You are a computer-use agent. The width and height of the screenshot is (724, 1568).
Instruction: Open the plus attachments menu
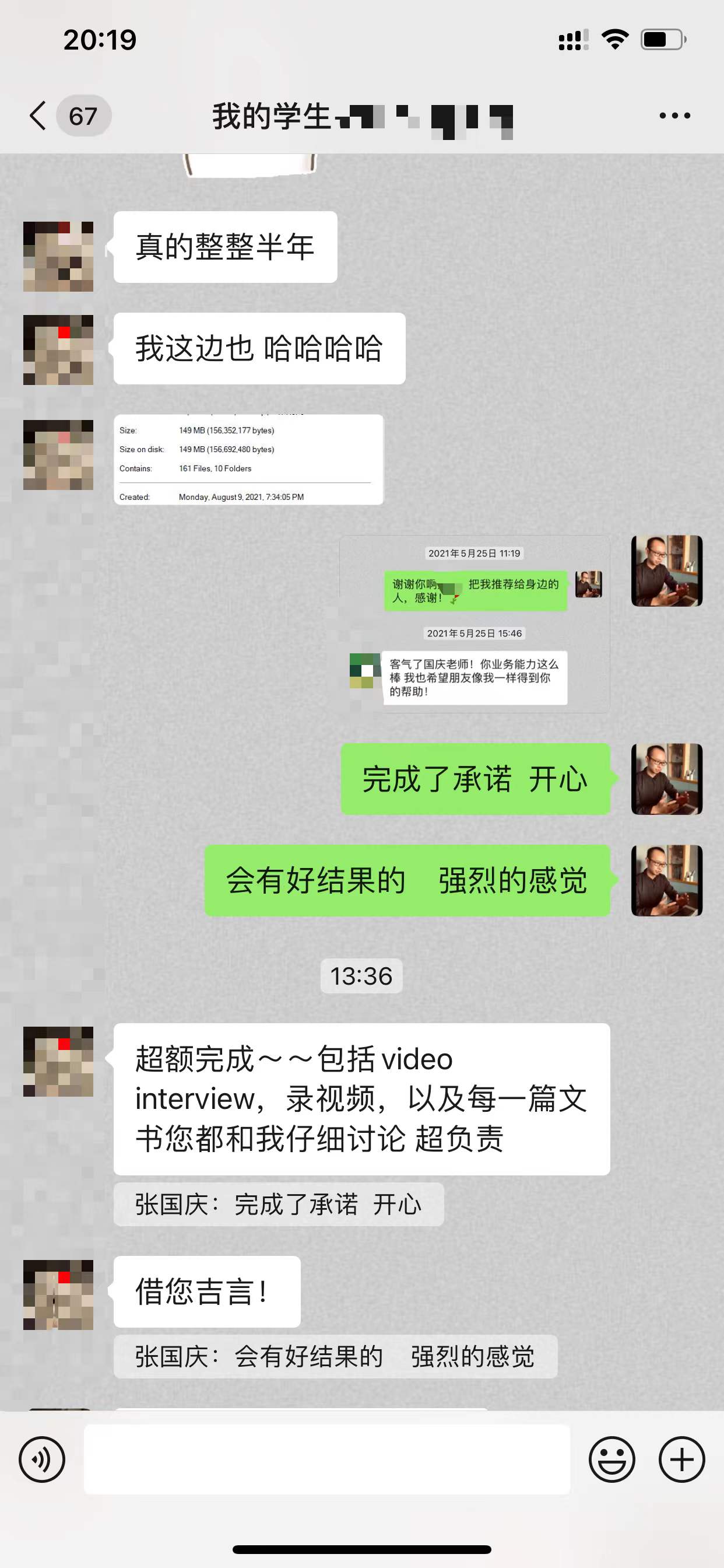click(x=681, y=1459)
